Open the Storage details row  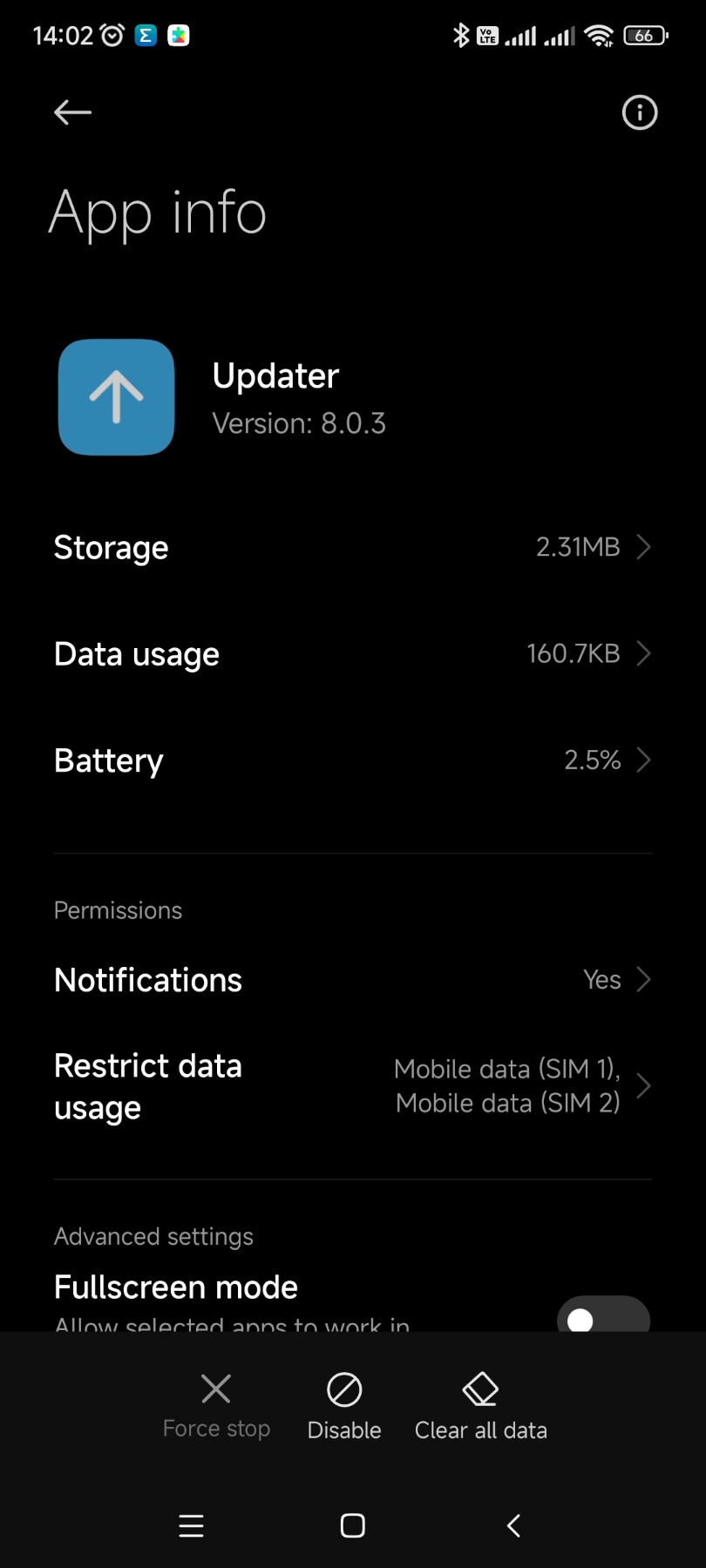(x=353, y=547)
